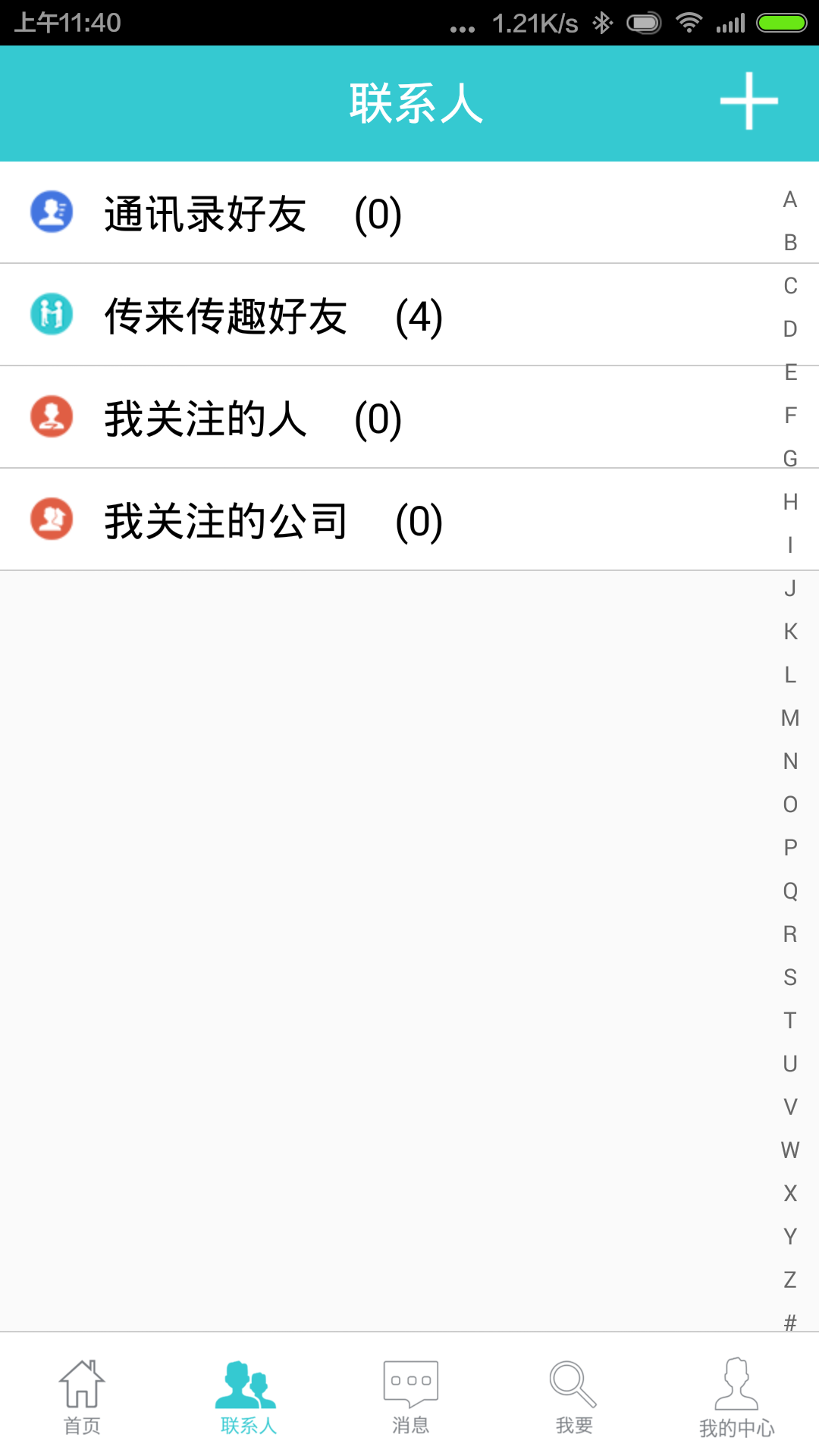Tap the plus icon to add contact

pos(748,102)
